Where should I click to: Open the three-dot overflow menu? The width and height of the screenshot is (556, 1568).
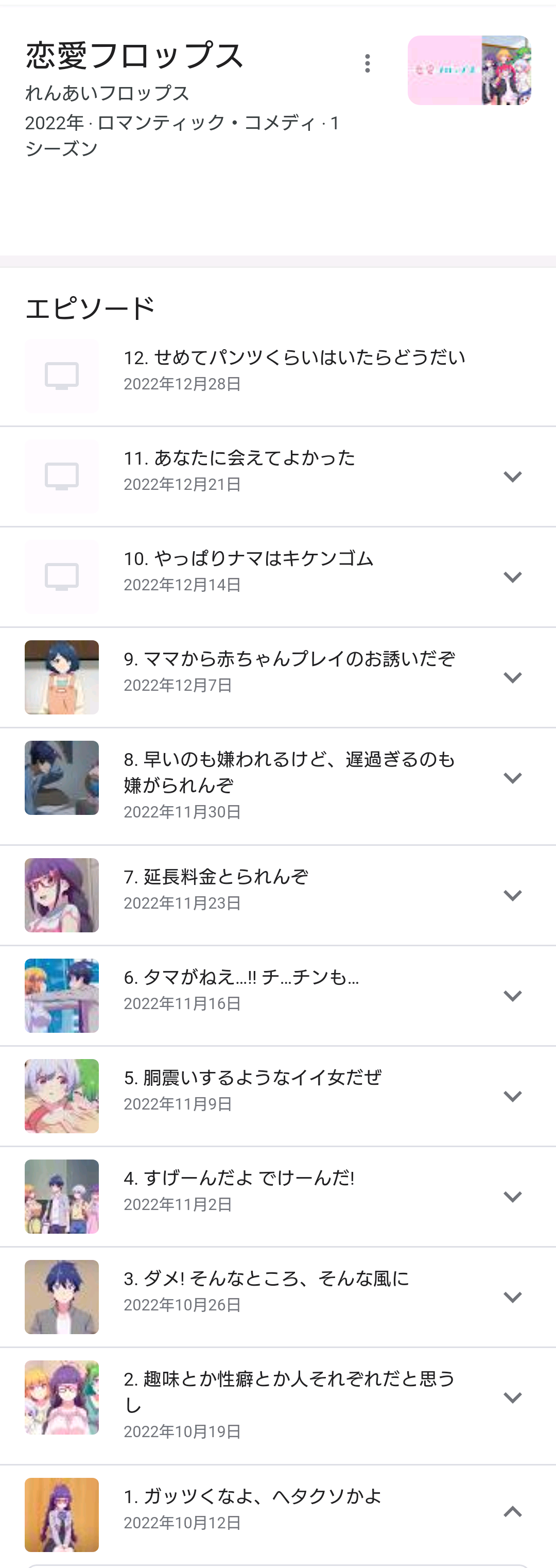(x=368, y=63)
